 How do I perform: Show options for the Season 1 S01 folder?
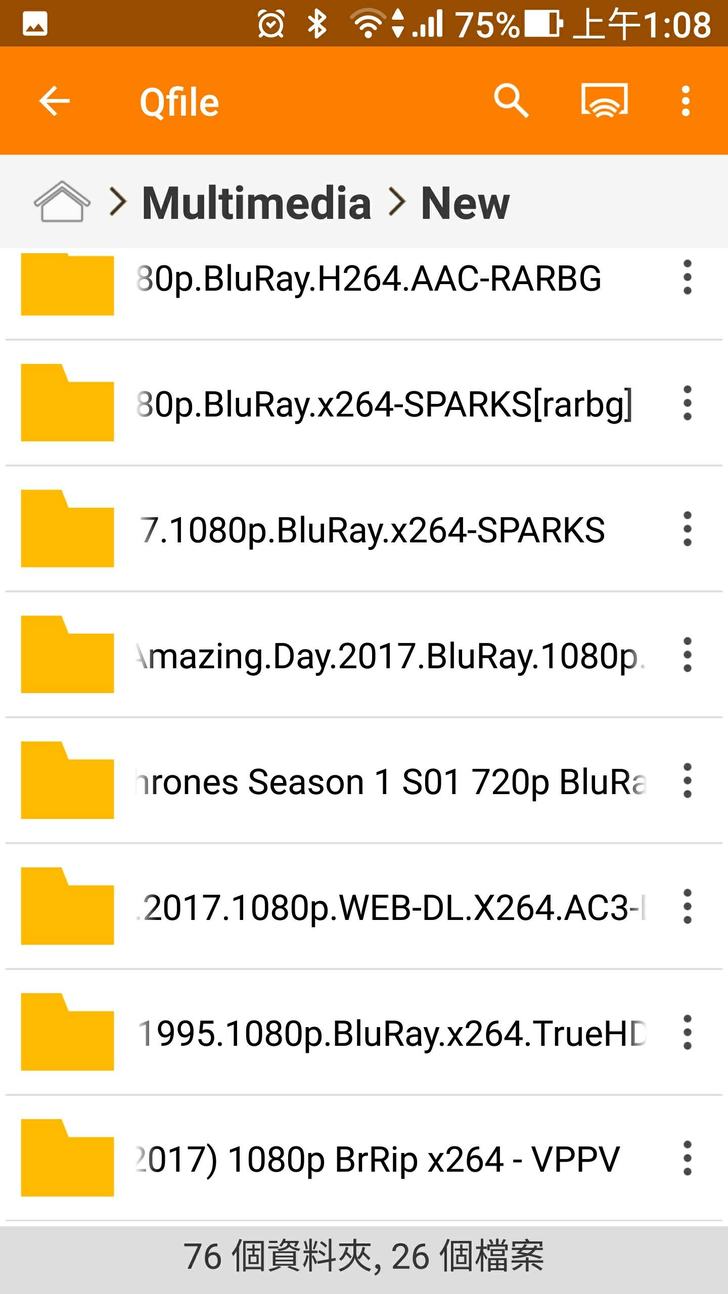click(687, 782)
